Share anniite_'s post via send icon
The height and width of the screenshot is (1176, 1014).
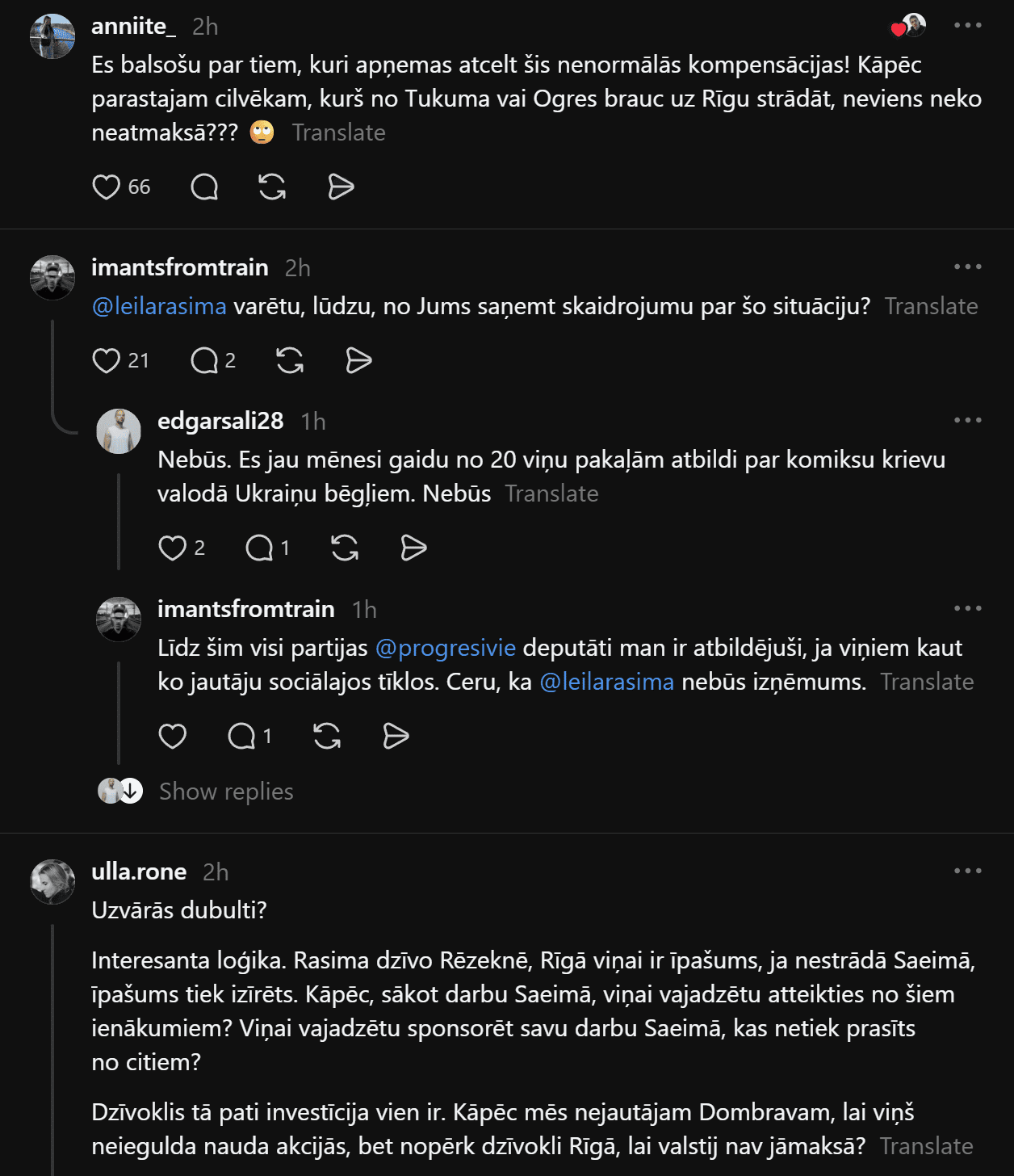click(x=341, y=187)
